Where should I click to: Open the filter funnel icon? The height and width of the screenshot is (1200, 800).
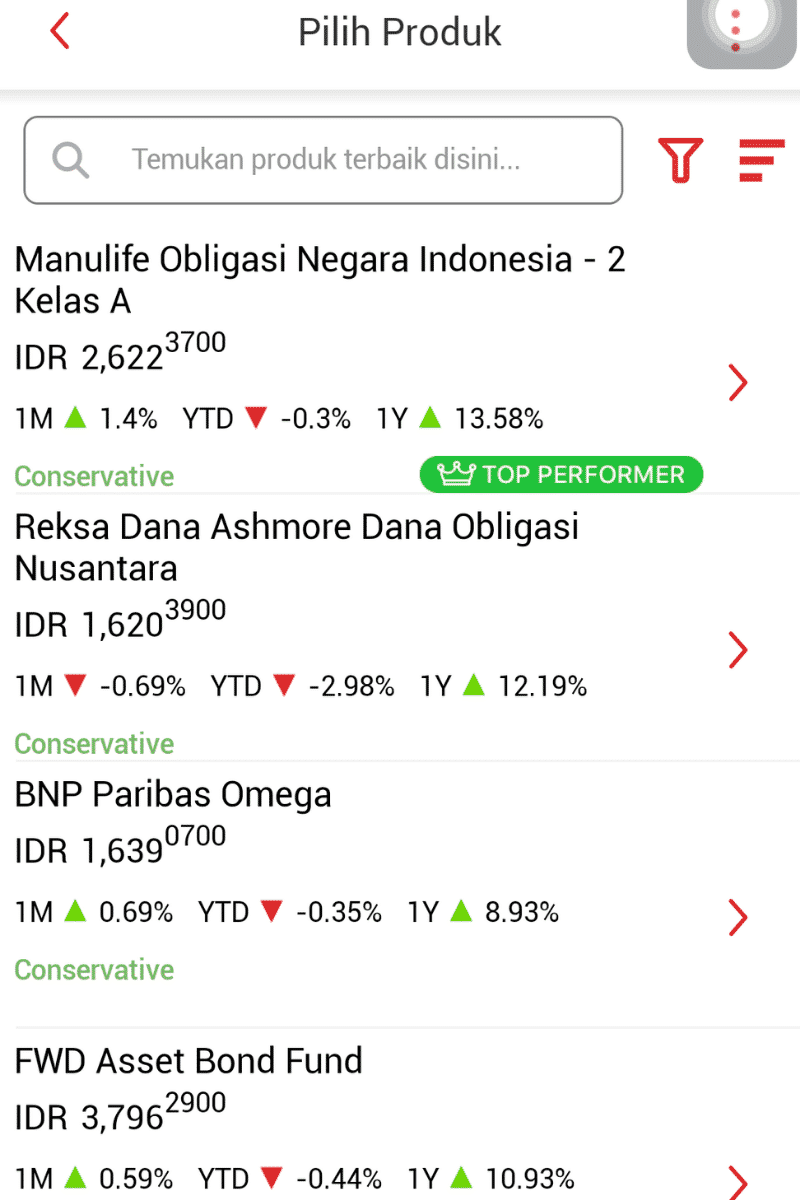point(680,159)
